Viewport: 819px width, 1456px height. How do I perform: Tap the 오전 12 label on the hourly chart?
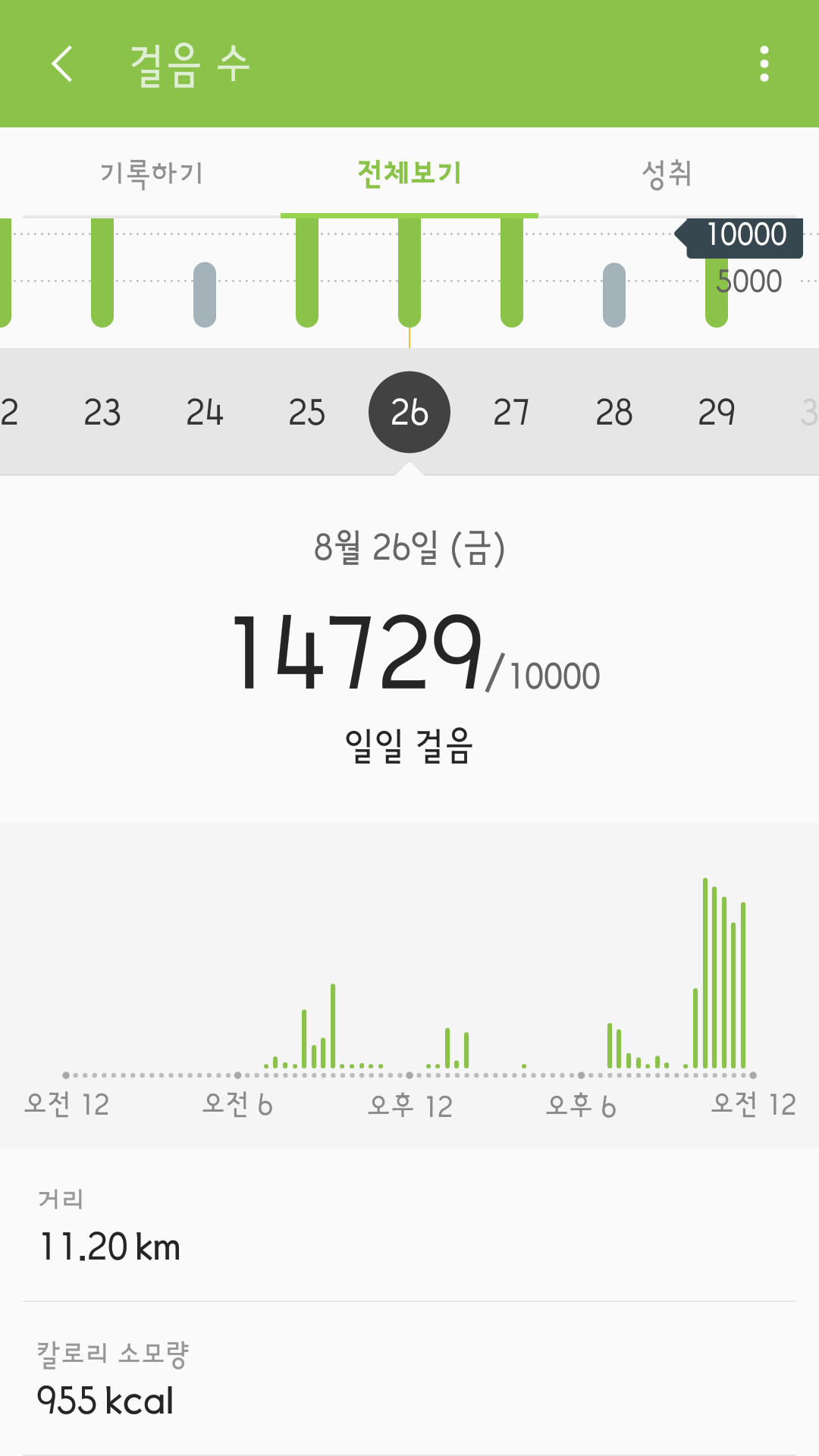(68, 1106)
